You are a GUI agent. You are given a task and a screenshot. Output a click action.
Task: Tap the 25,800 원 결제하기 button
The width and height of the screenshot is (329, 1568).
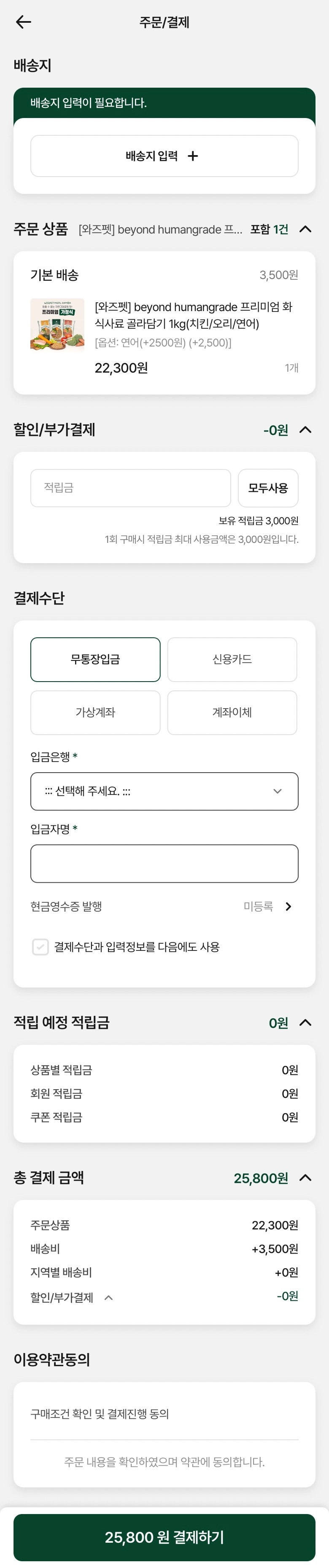click(x=164, y=1537)
